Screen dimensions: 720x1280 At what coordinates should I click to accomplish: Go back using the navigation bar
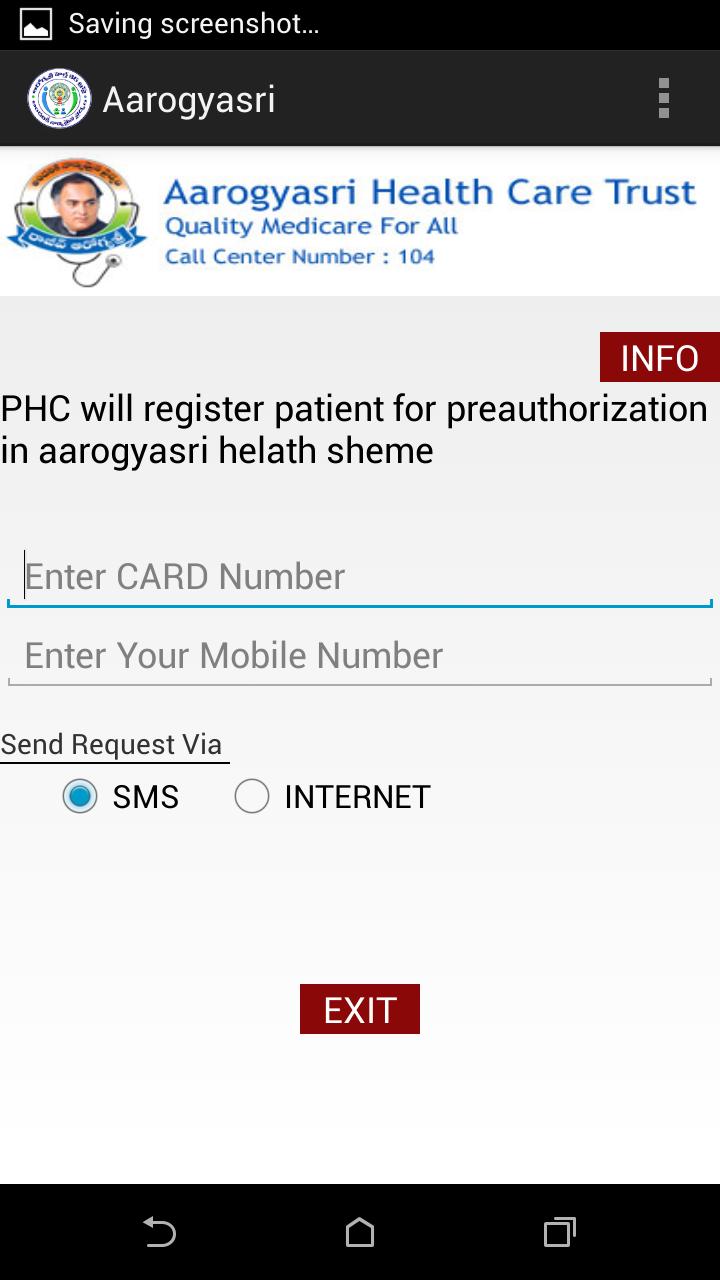160,1232
